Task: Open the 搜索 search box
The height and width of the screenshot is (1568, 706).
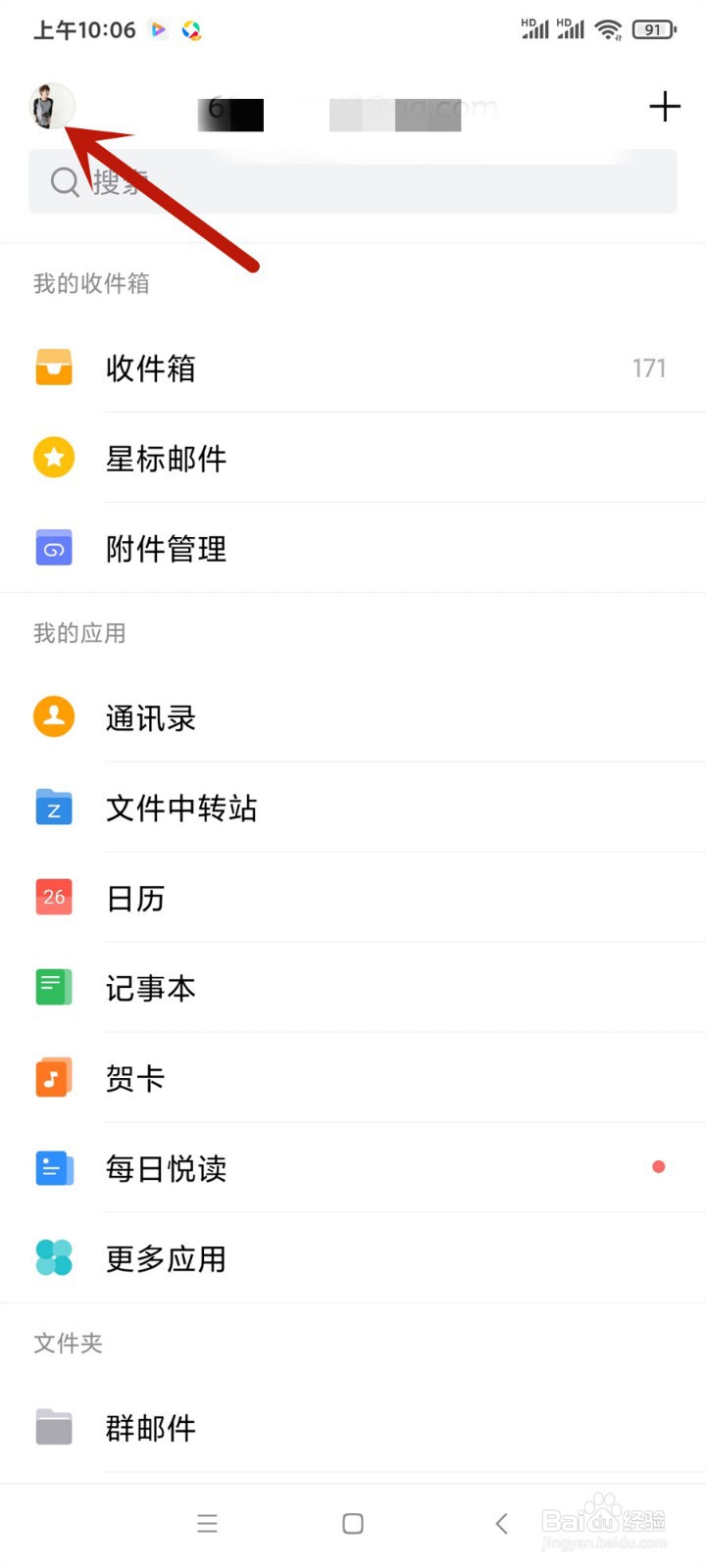Action: 353,181
